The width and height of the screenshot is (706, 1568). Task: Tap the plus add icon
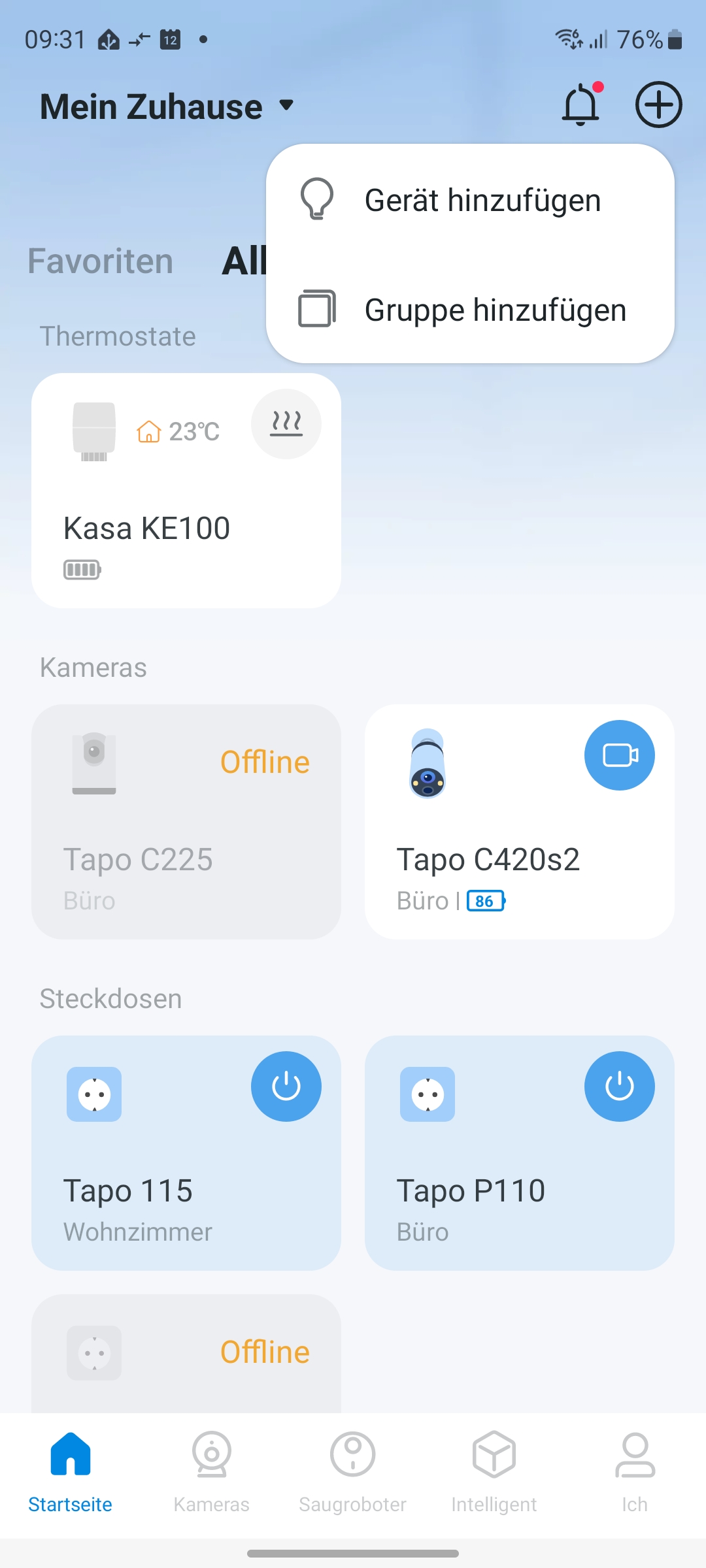pyautogui.click(x=658, y=105)
